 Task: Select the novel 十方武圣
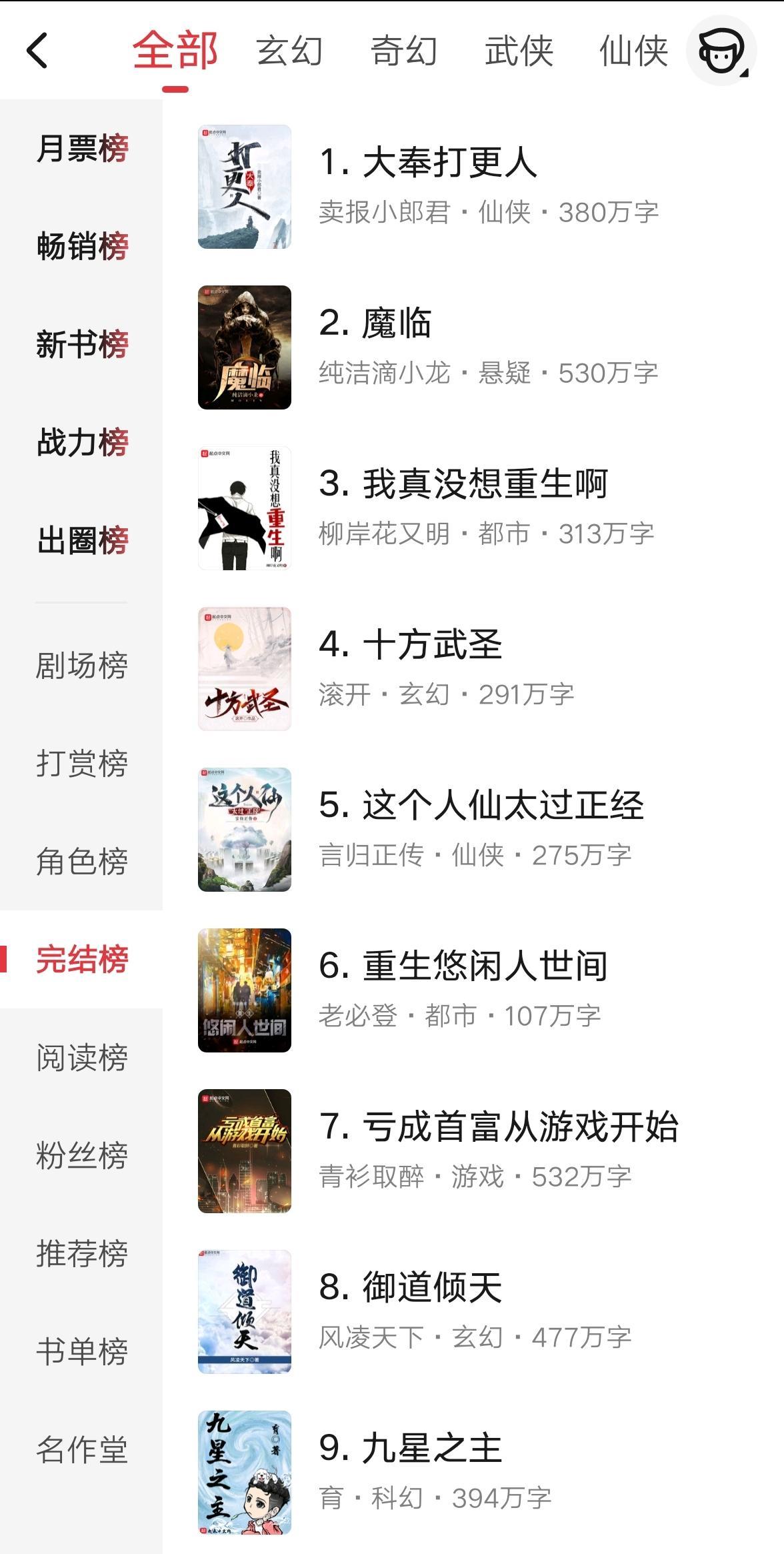[x=431, y=644]
